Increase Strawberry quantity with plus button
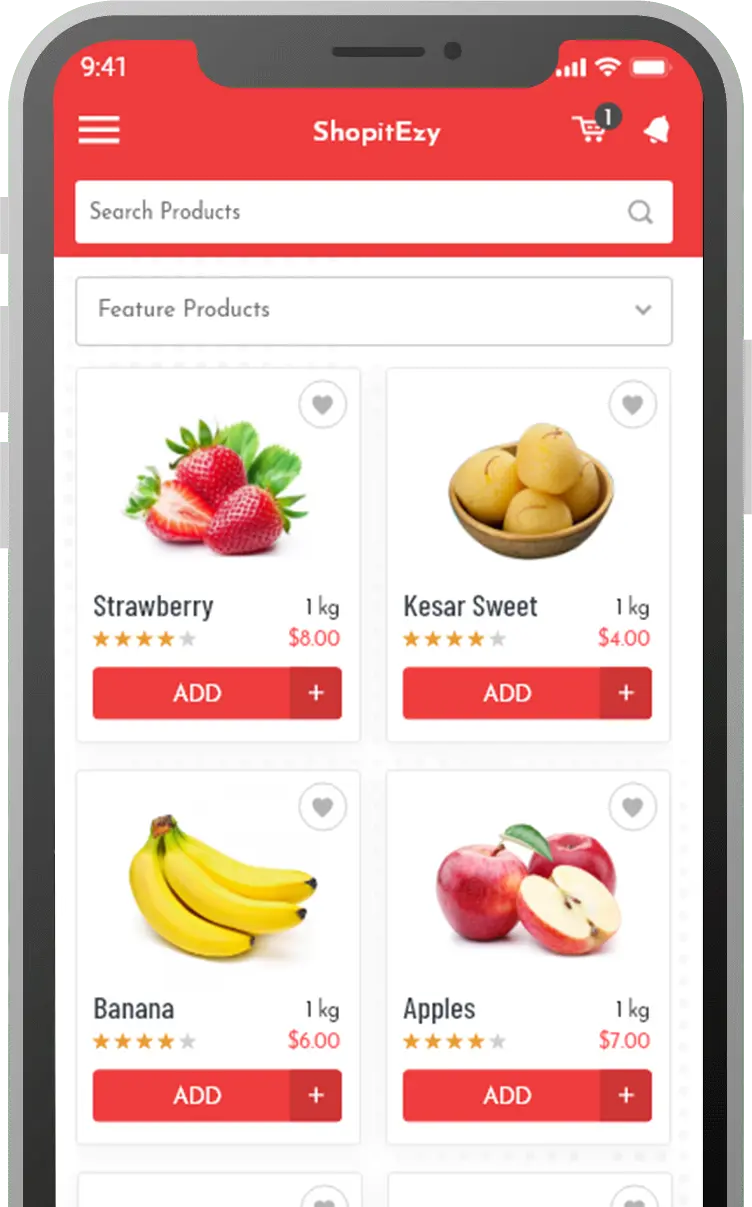 [316, 693]
